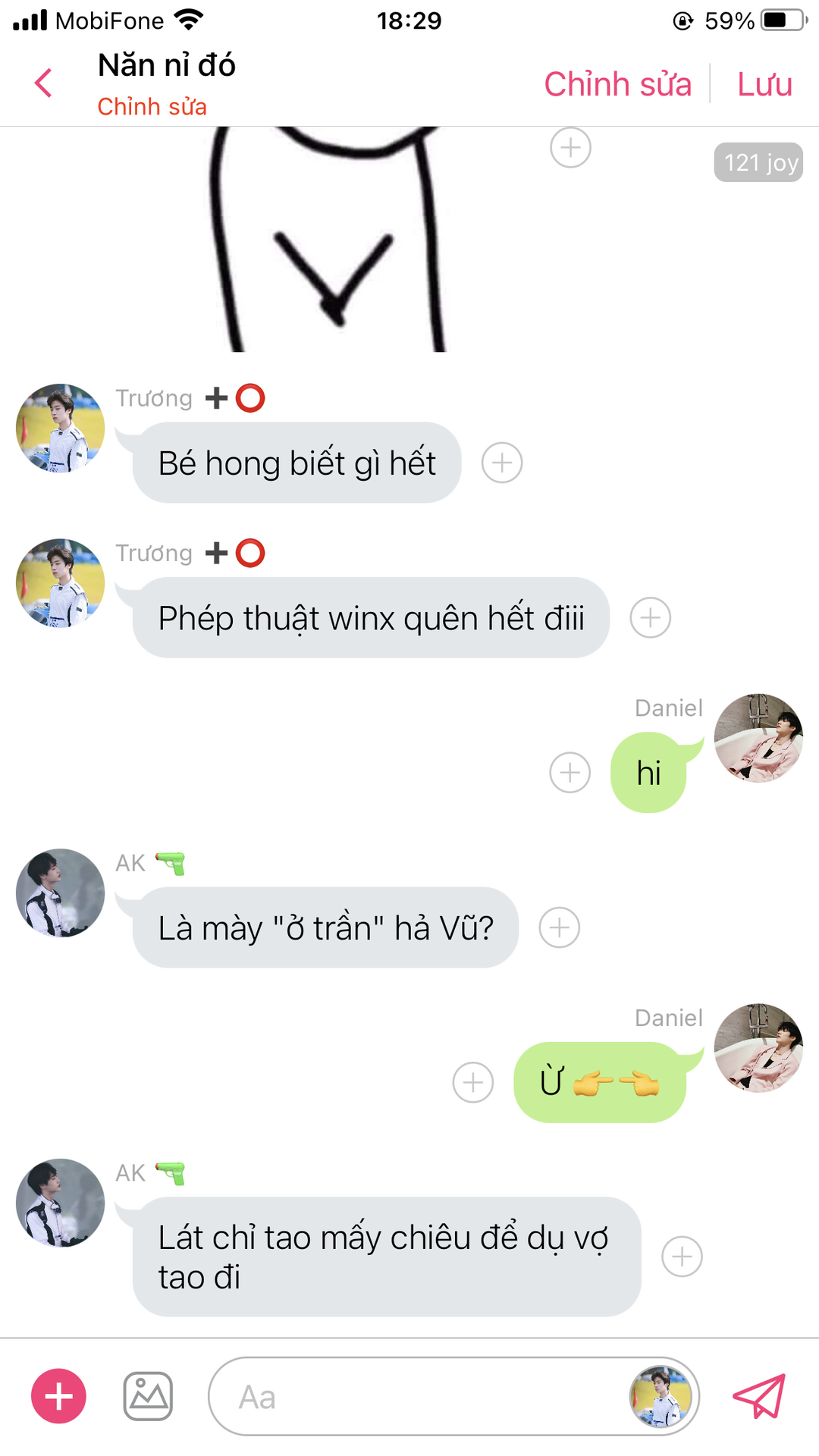Tap plus beside 'Lát chỉ tao mấy chiêu' message
The width and height of the screenshot is (819, 1456).
pos(682,1257)
